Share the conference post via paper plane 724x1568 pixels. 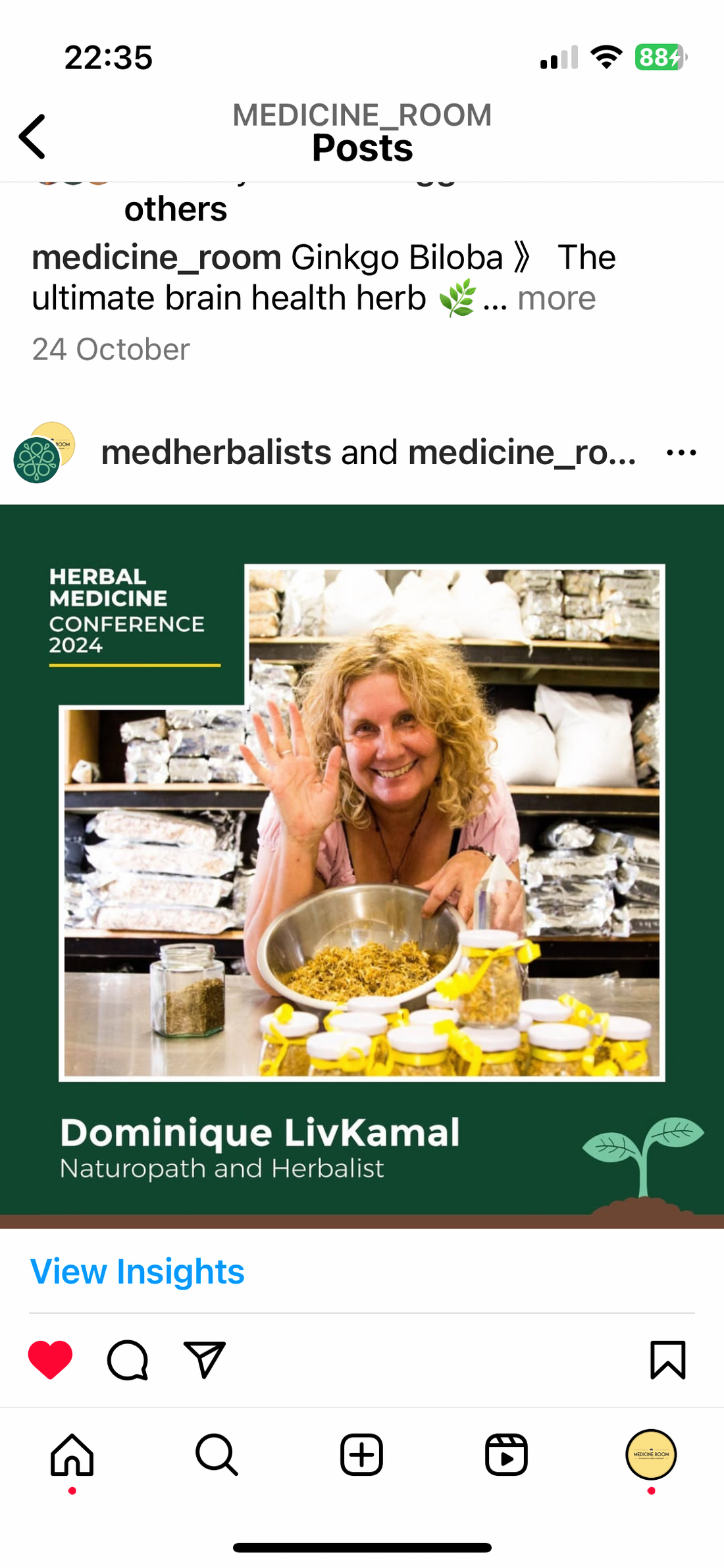205,1359
